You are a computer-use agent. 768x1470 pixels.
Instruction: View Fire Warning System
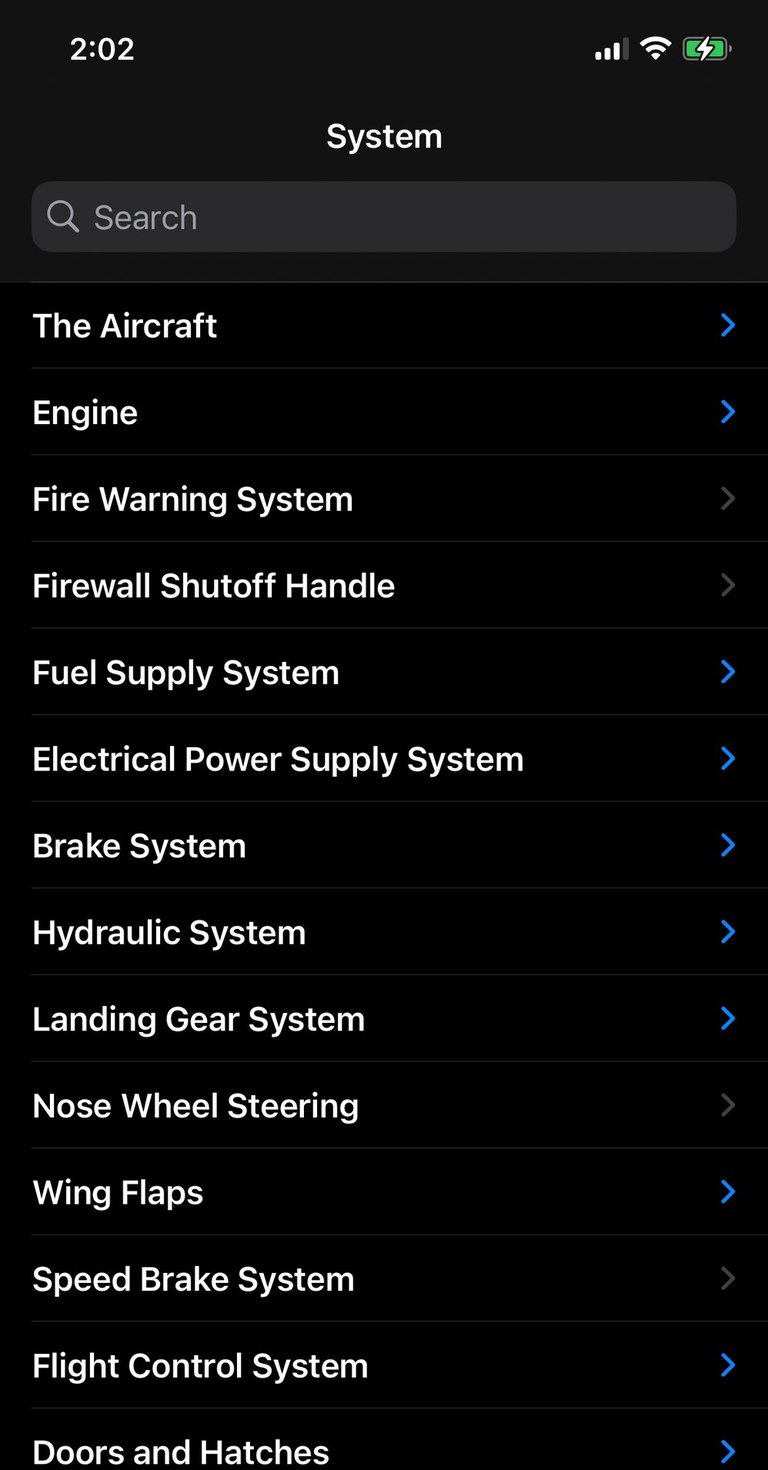(x=384, y=499)
